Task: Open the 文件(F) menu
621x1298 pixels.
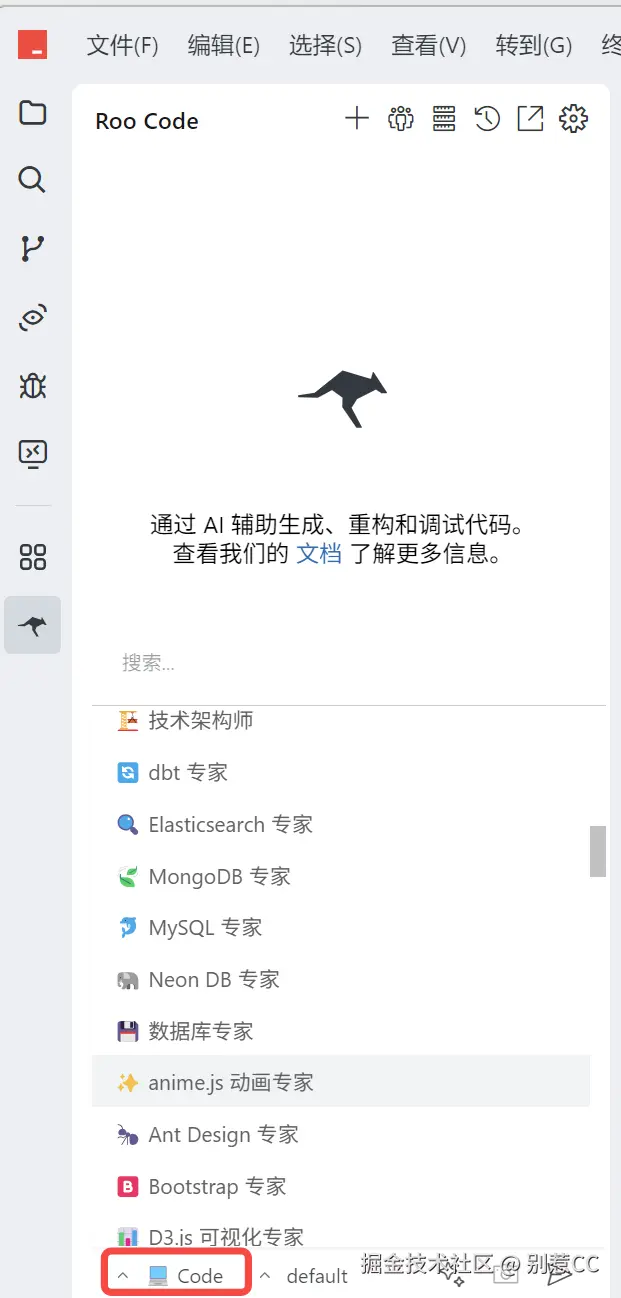Action: pos(122,45)
